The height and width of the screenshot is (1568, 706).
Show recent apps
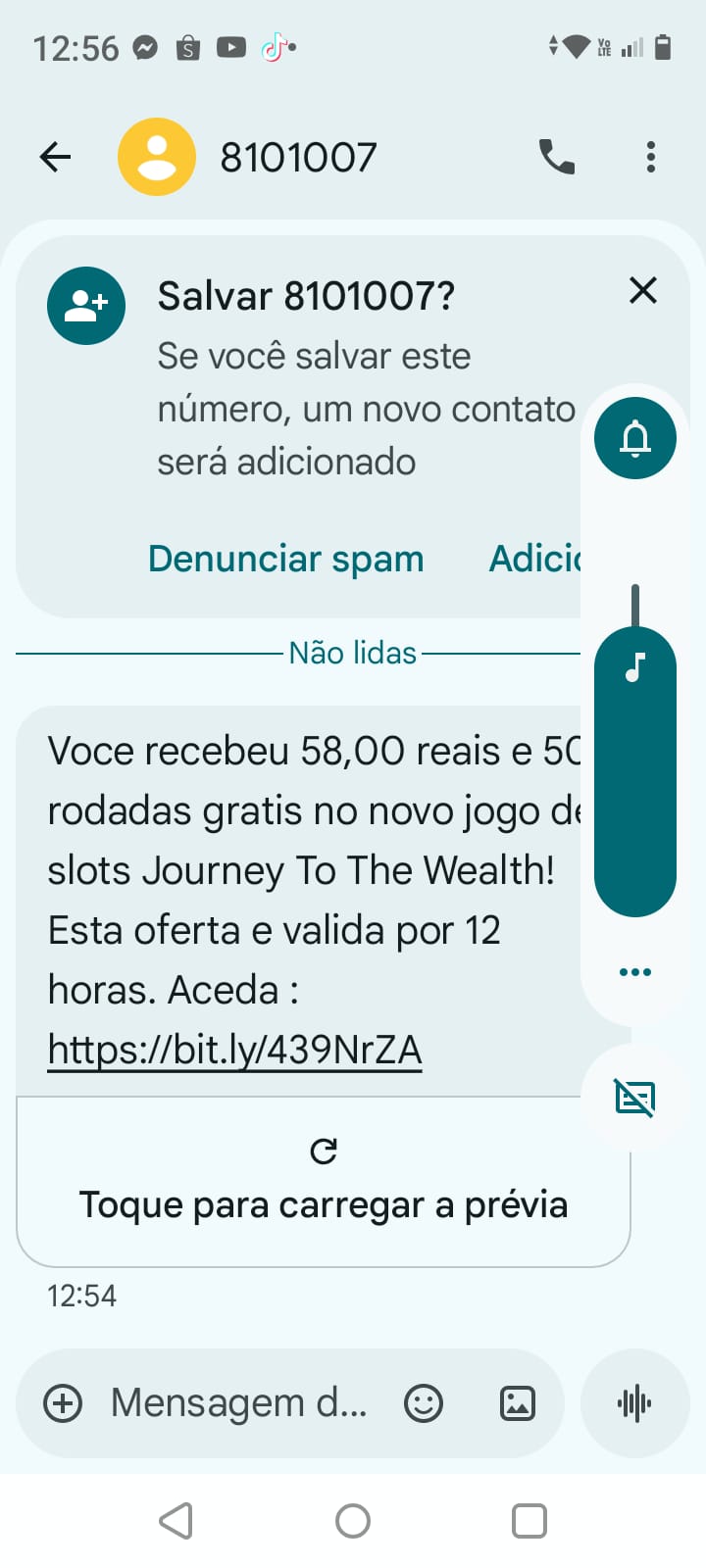tap(529, 1521)
